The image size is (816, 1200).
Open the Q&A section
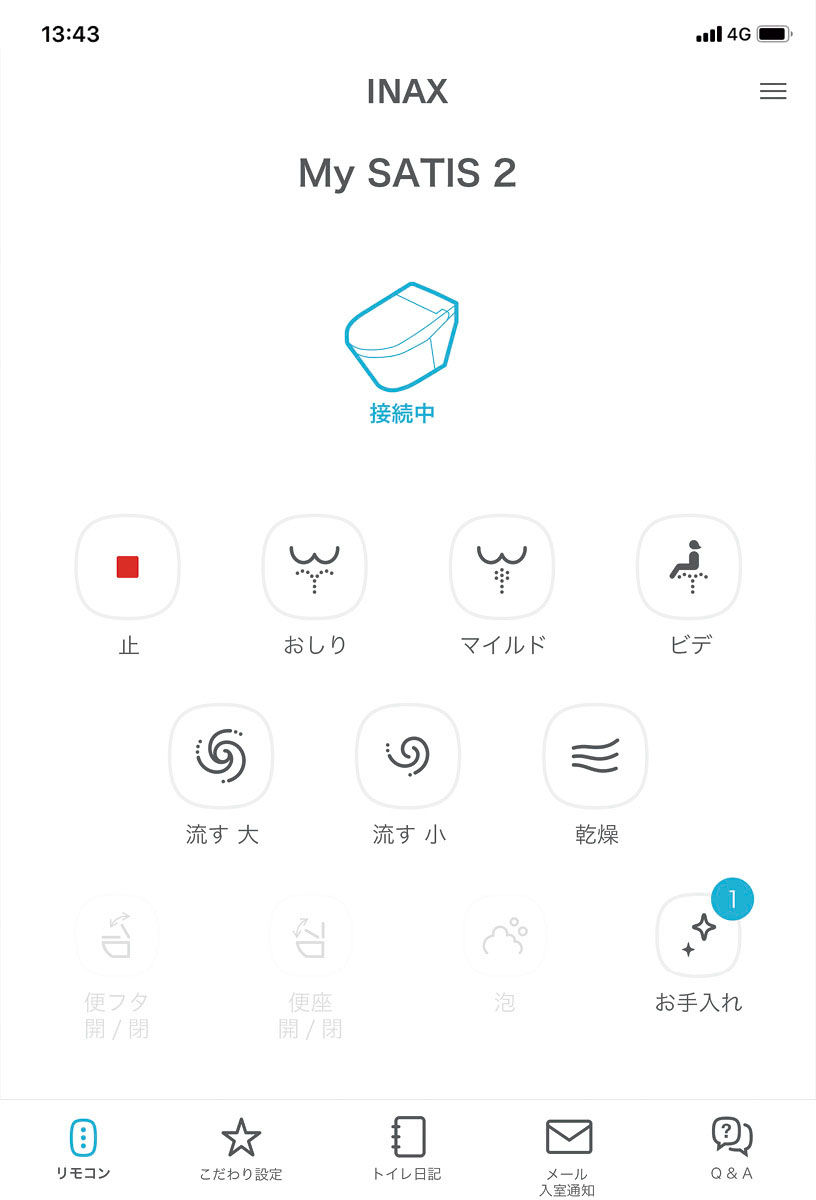[x=733, y=1140]
